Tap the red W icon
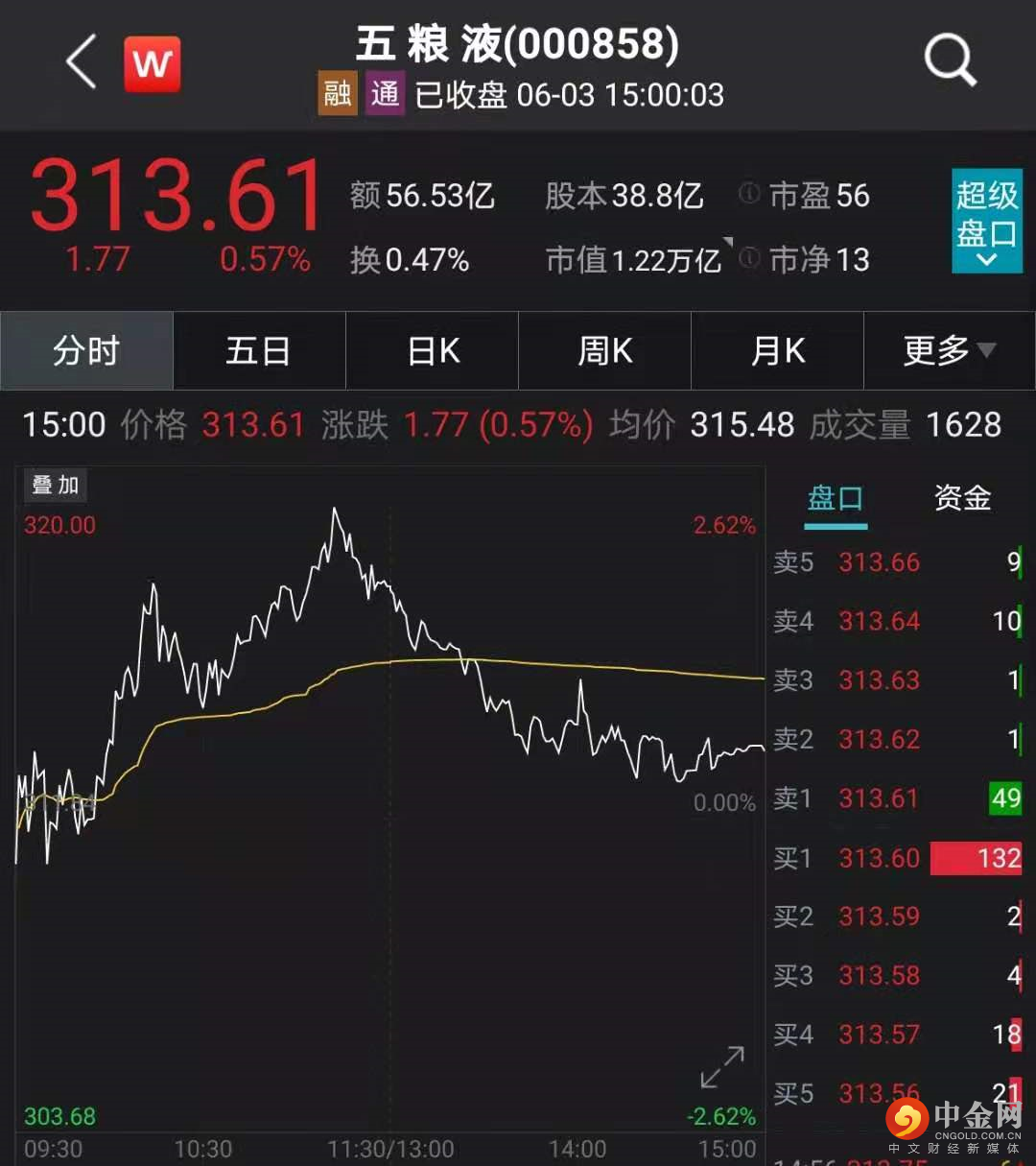This screenshot has height=1166, width=1036. [x=152, y=64]
